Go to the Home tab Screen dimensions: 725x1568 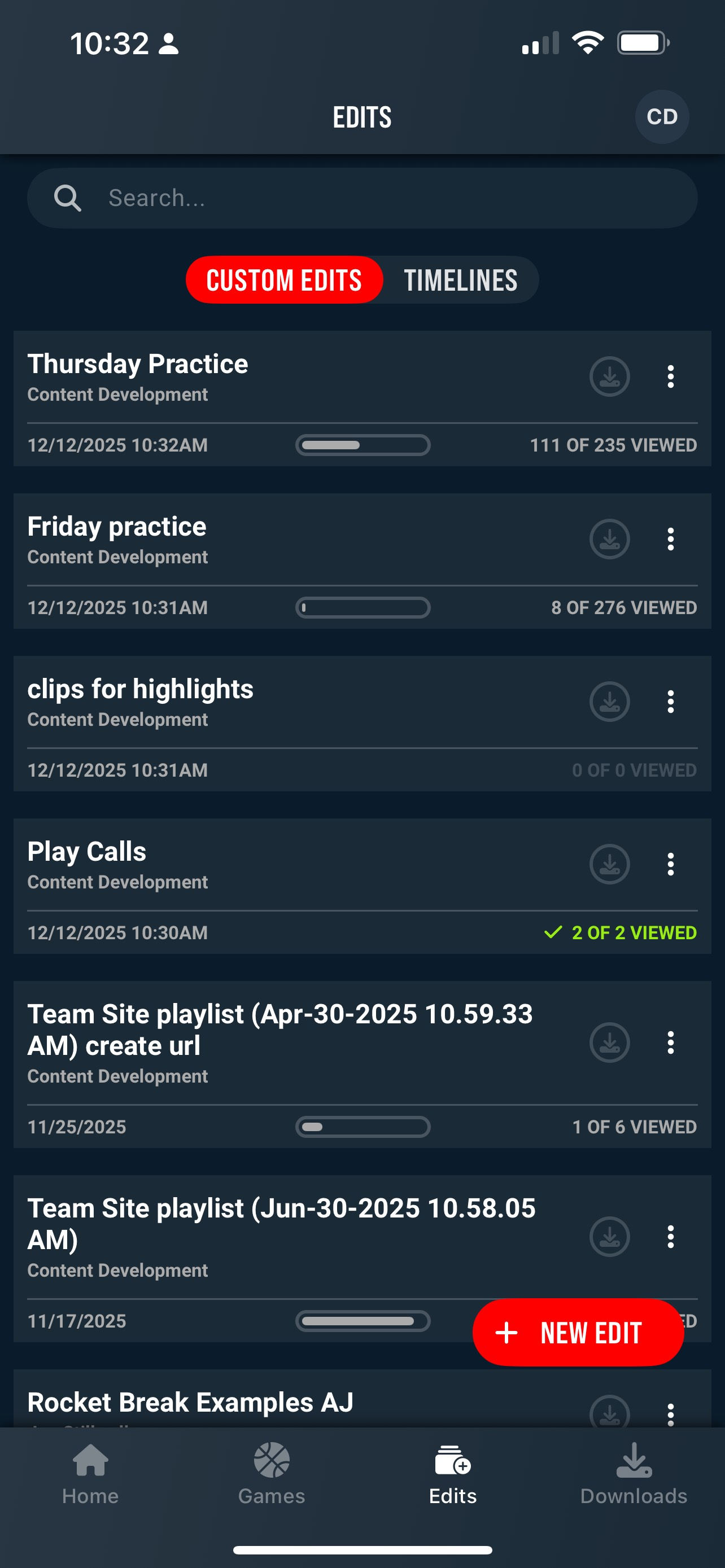[90, 1473]
